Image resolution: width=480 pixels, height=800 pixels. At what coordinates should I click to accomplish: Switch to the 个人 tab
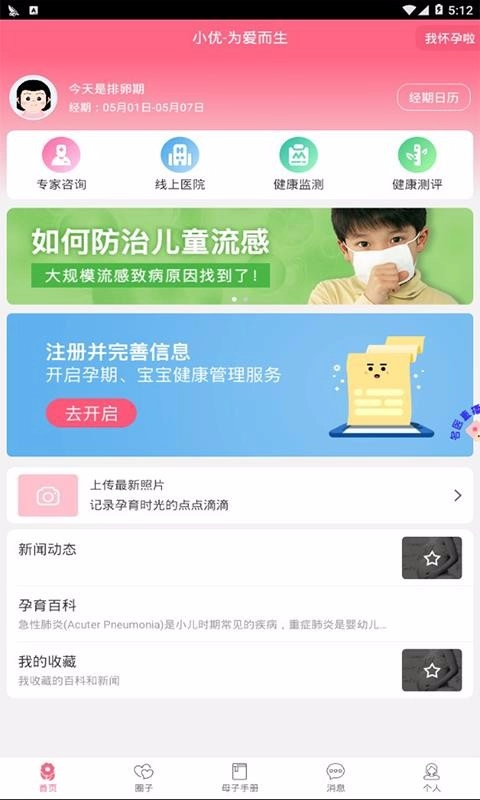(432, 778)
